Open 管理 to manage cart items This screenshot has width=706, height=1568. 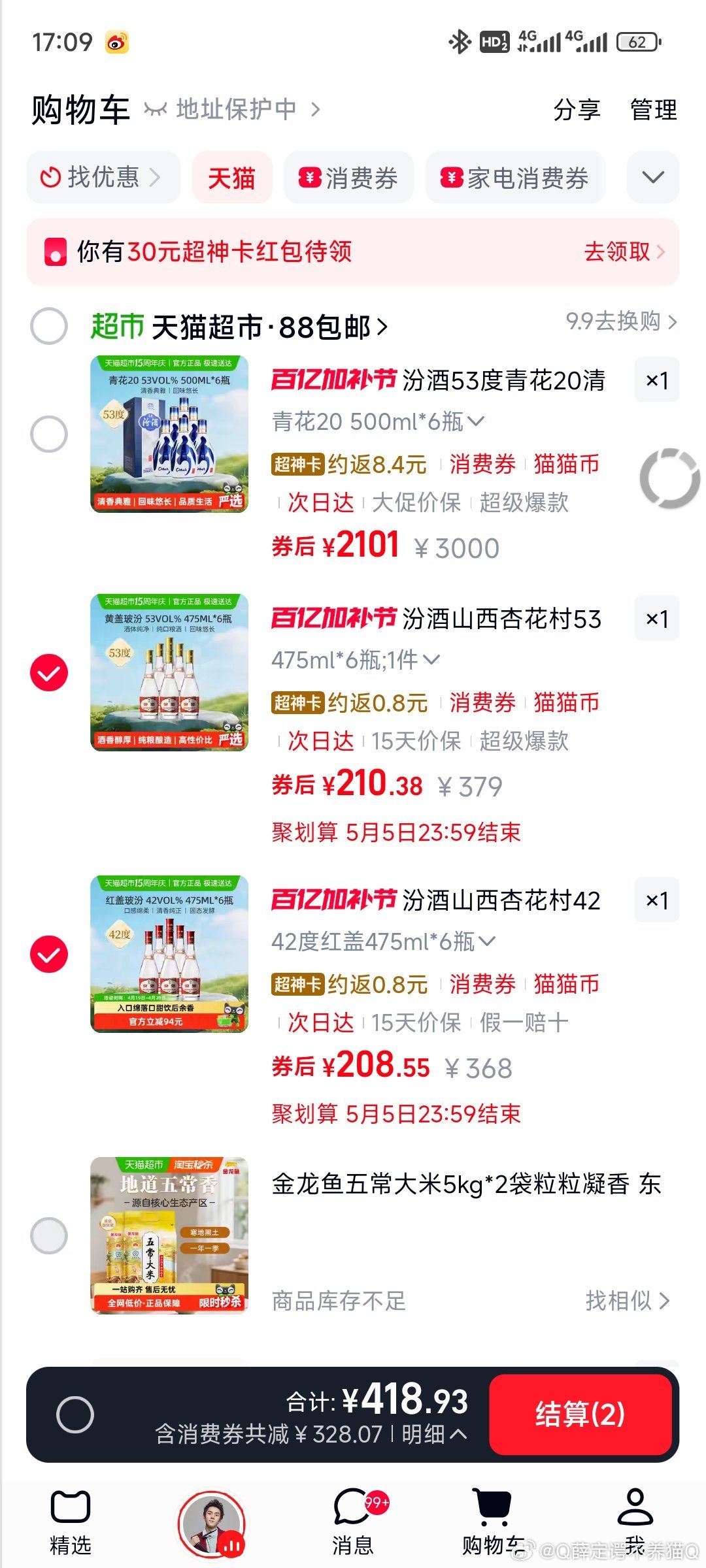click(653, 110)
